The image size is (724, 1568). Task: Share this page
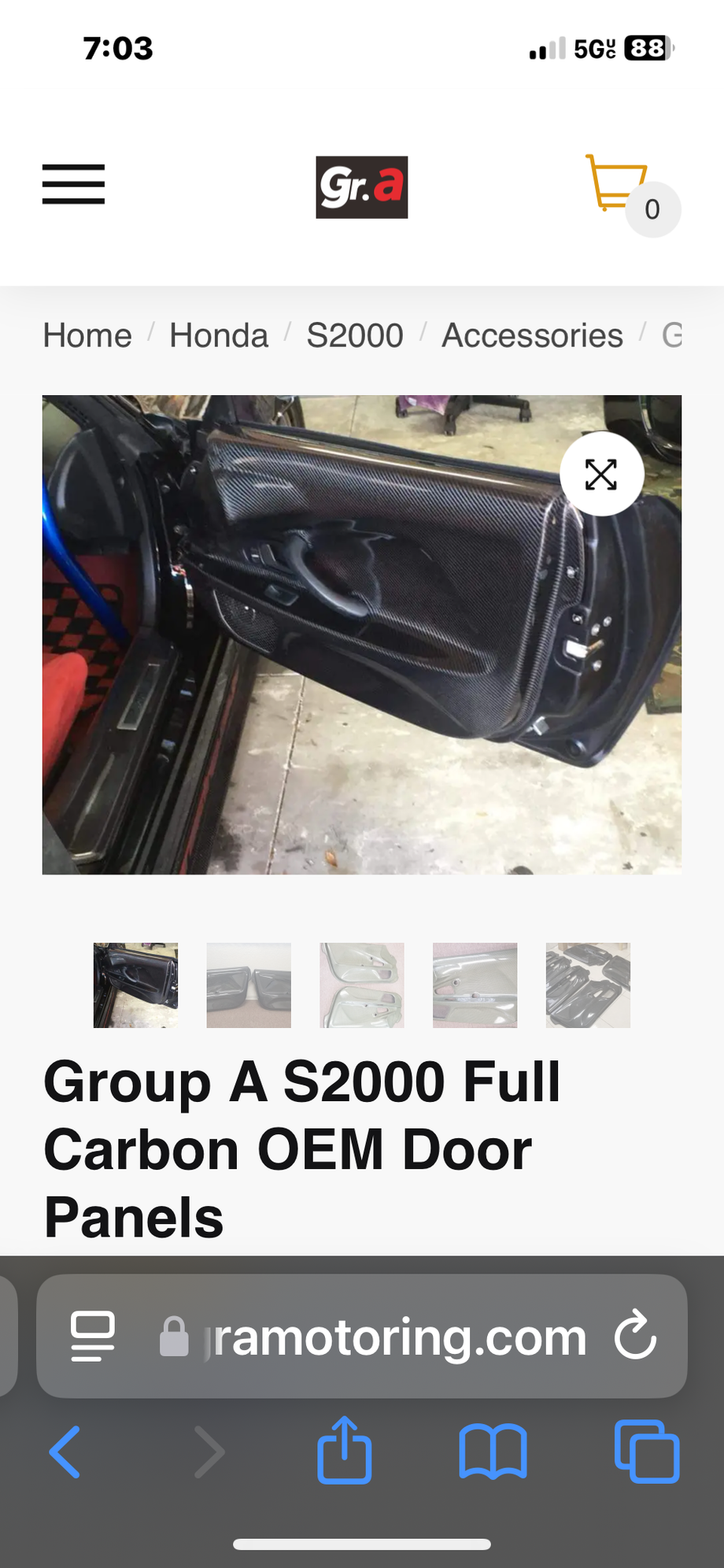click(x=344, y=1451)
